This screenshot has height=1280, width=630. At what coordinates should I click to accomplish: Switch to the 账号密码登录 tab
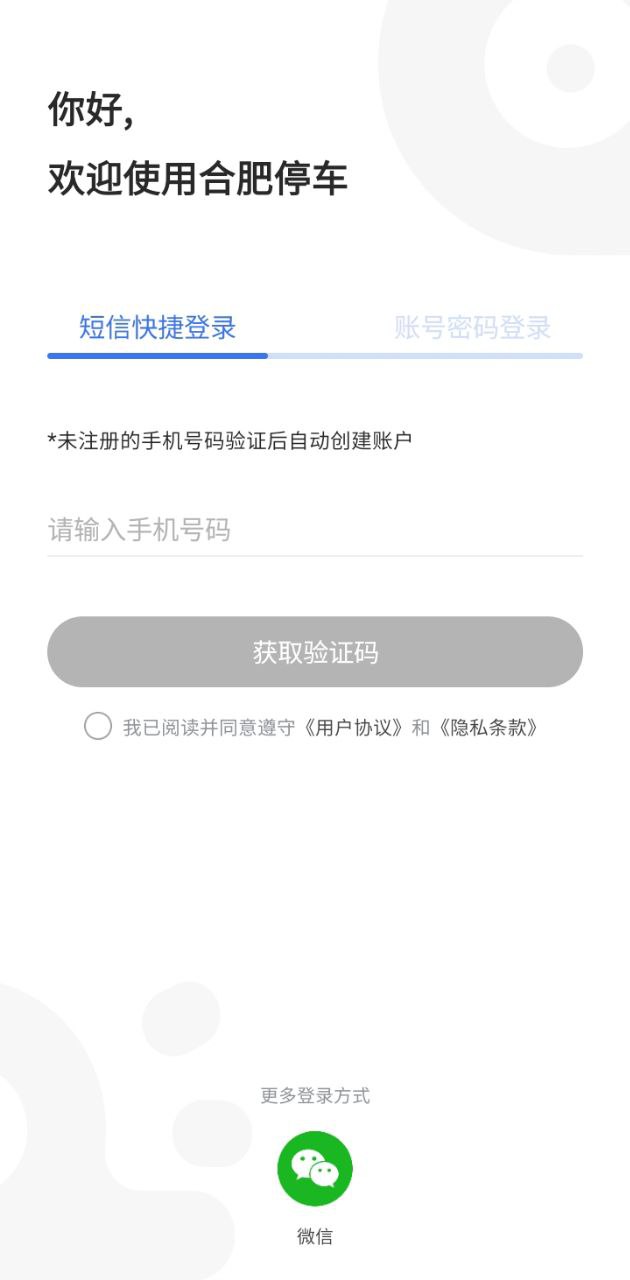472,327
